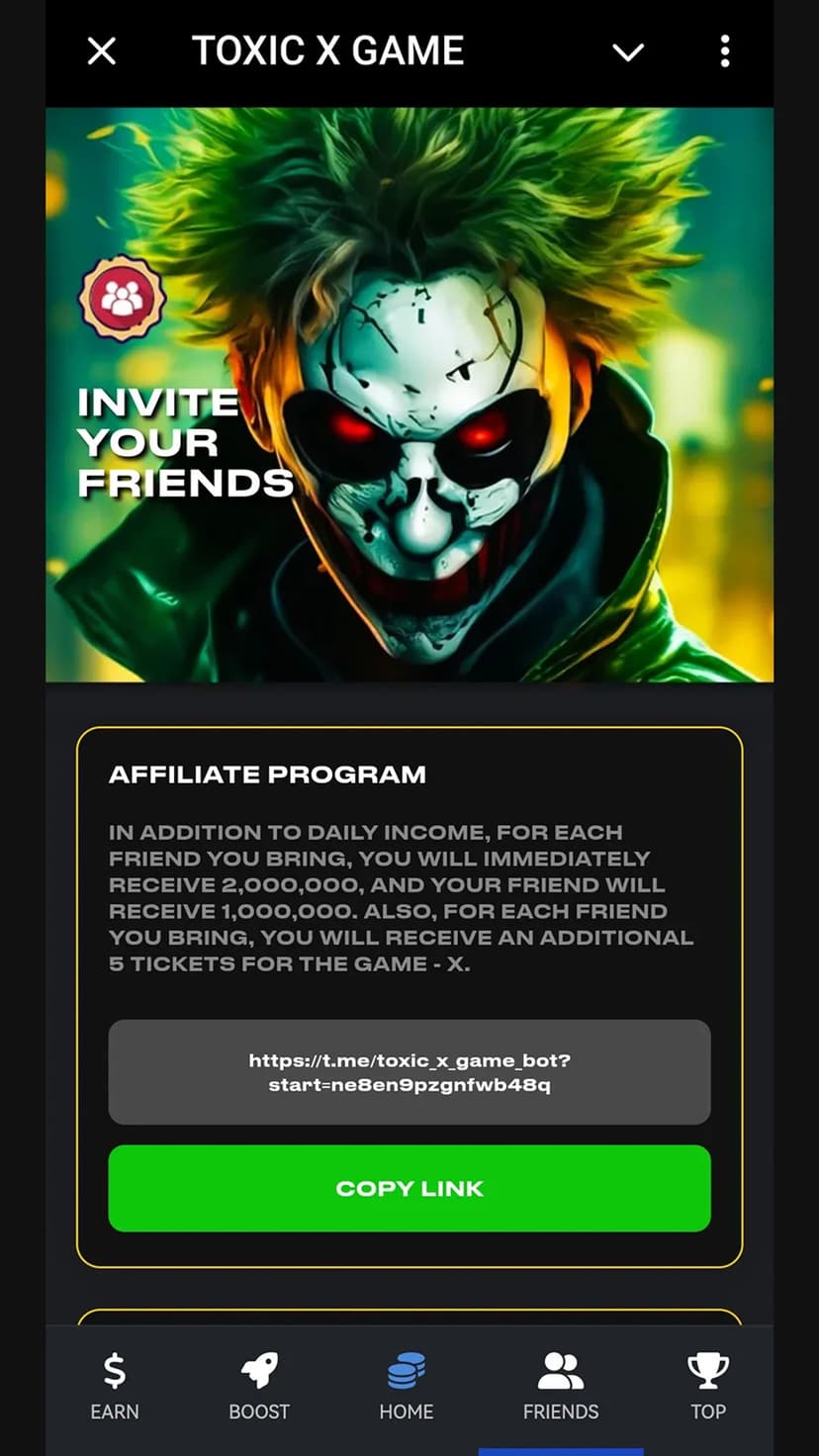Tap the Copy Link button
The image size is (819, 1456).
tap(409, 1188)
